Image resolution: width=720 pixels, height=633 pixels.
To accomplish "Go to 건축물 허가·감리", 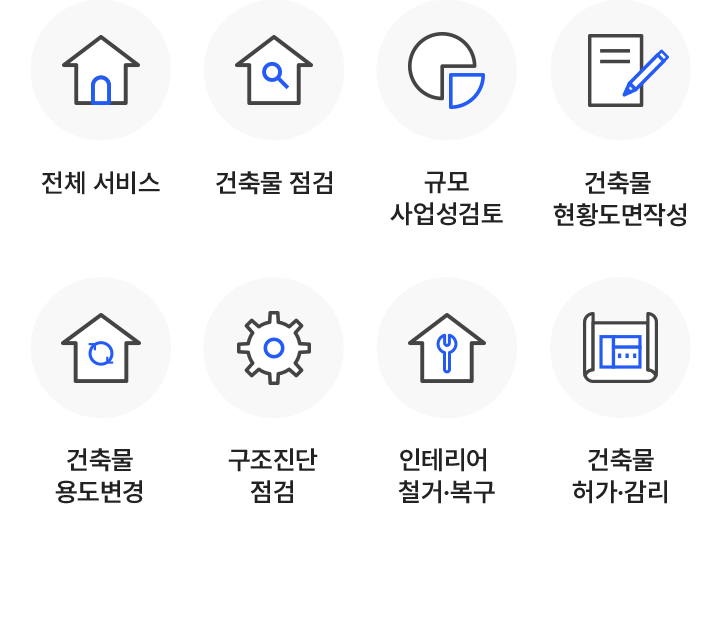I will [x=620, y=348].
